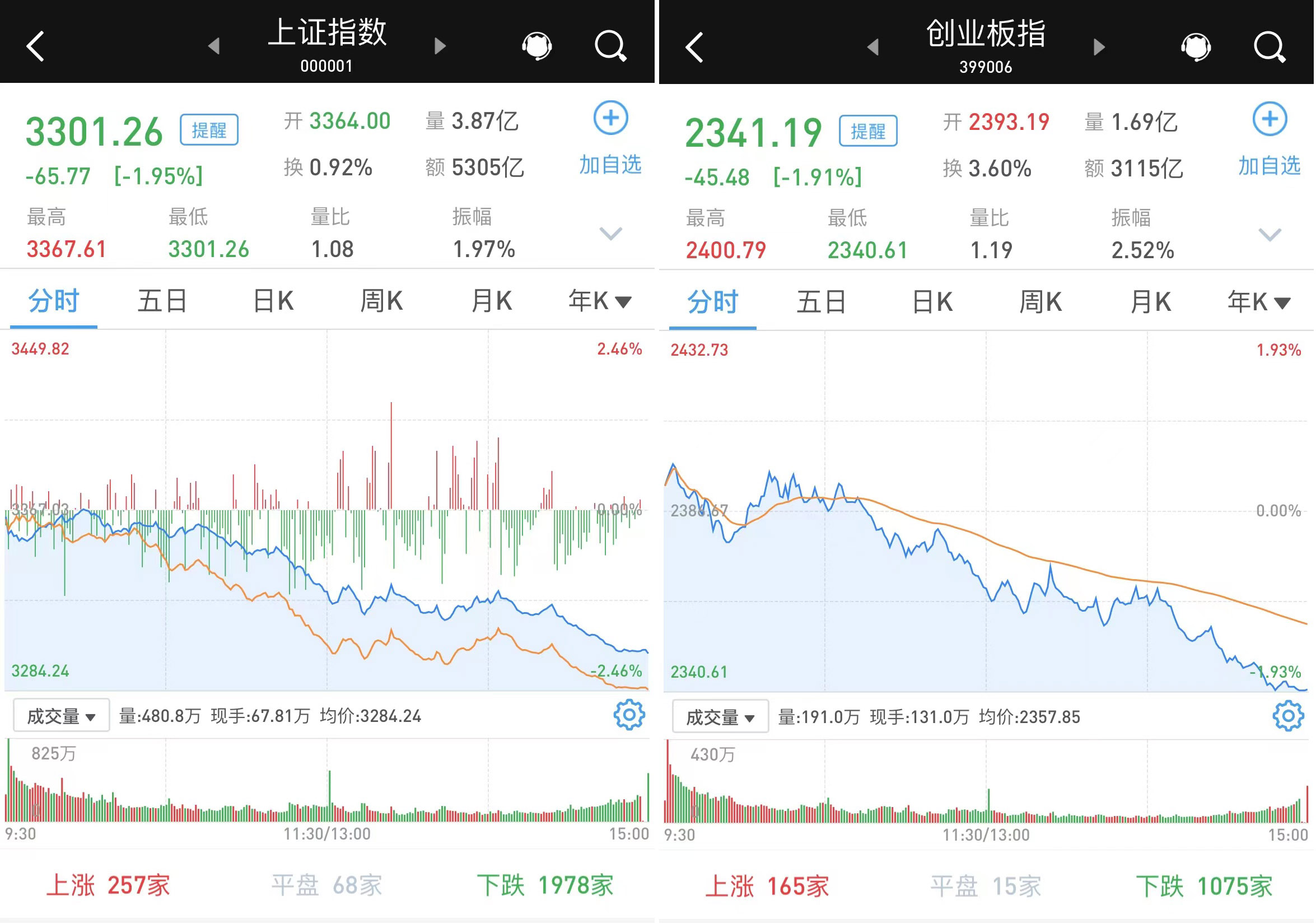Open search on the 上证指数 page

610,46
